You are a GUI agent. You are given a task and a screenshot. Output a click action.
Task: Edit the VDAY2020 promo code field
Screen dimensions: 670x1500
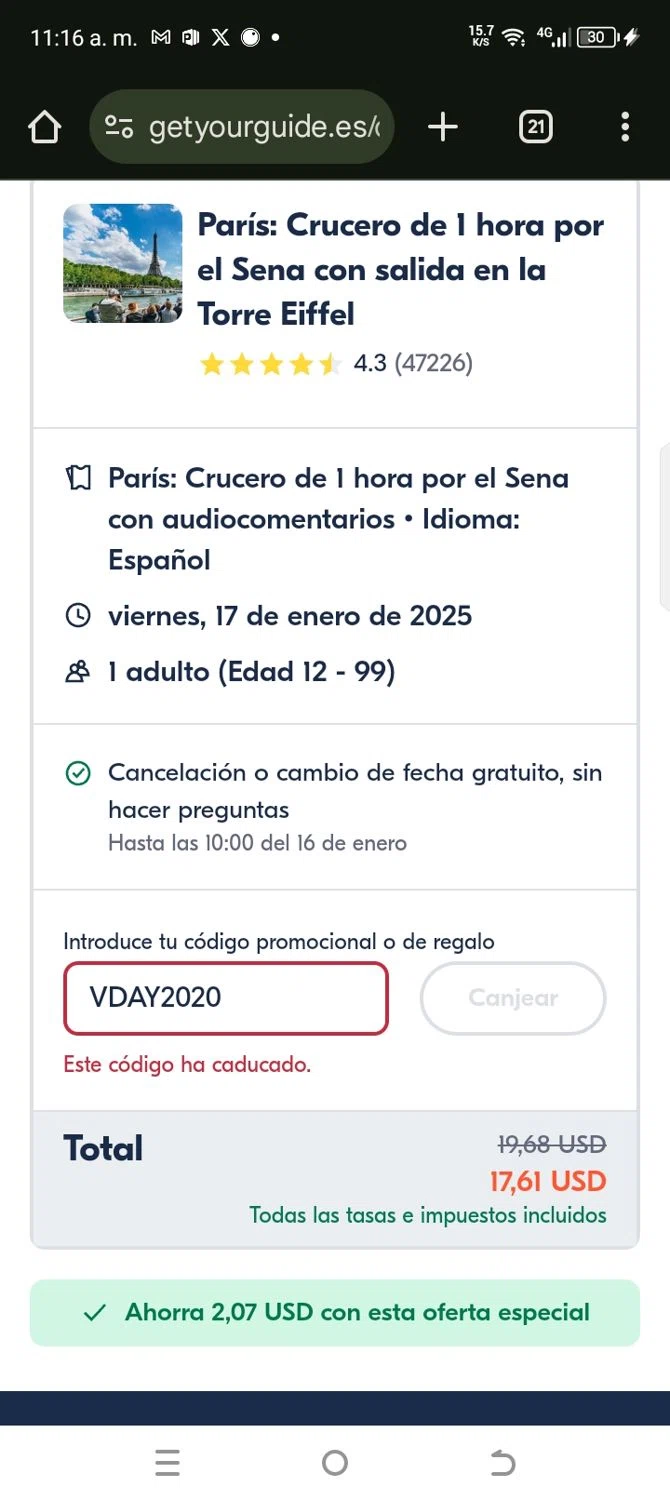coord(225,998)
